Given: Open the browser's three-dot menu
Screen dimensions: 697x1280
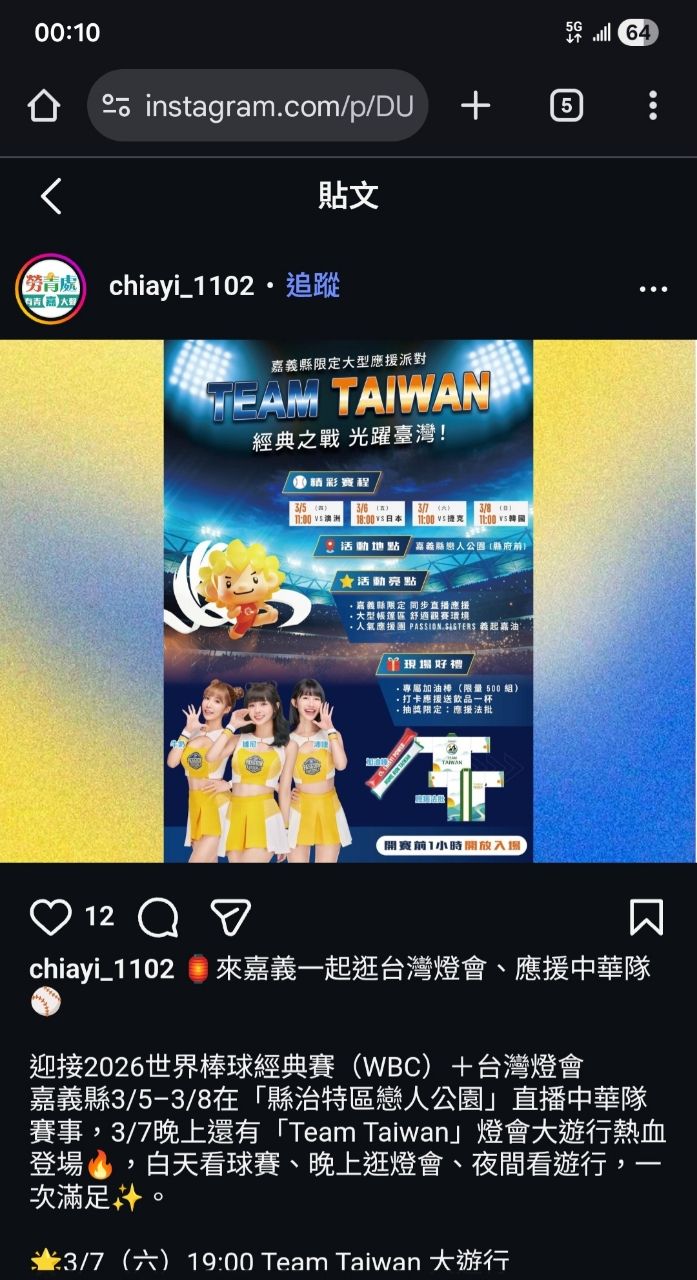Looking at the screenshot, I should click(652, 106).
